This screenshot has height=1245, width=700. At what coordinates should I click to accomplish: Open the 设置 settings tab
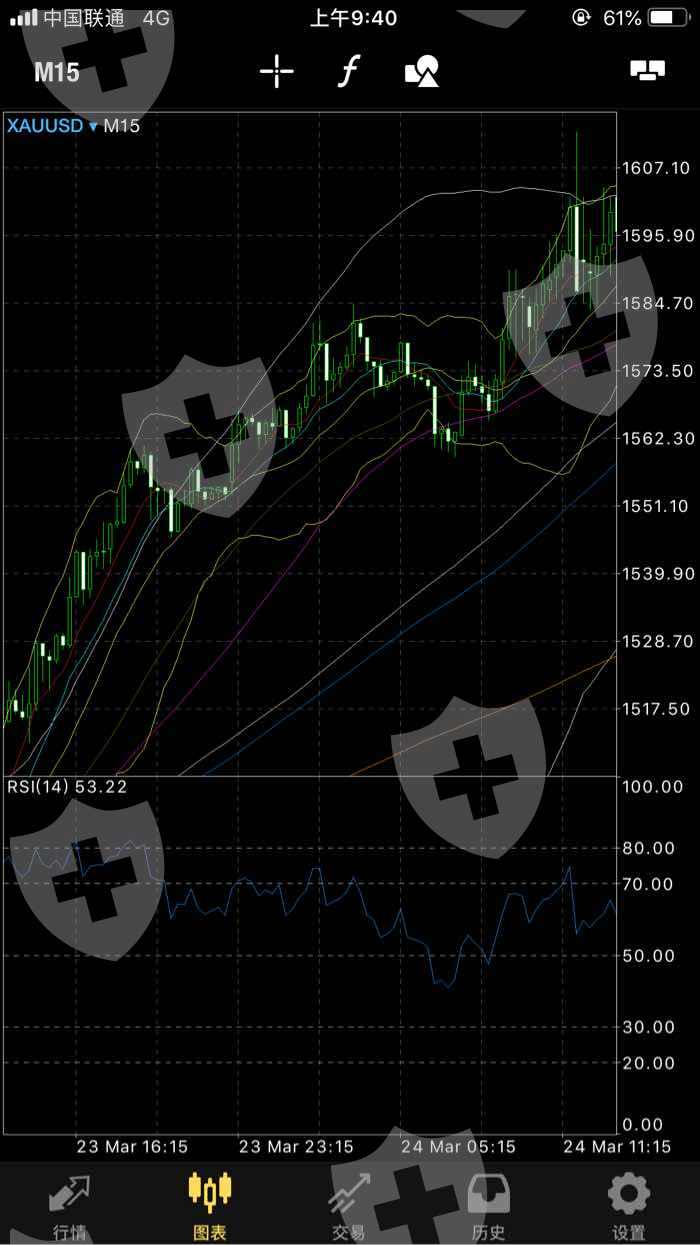(629, 1204)
